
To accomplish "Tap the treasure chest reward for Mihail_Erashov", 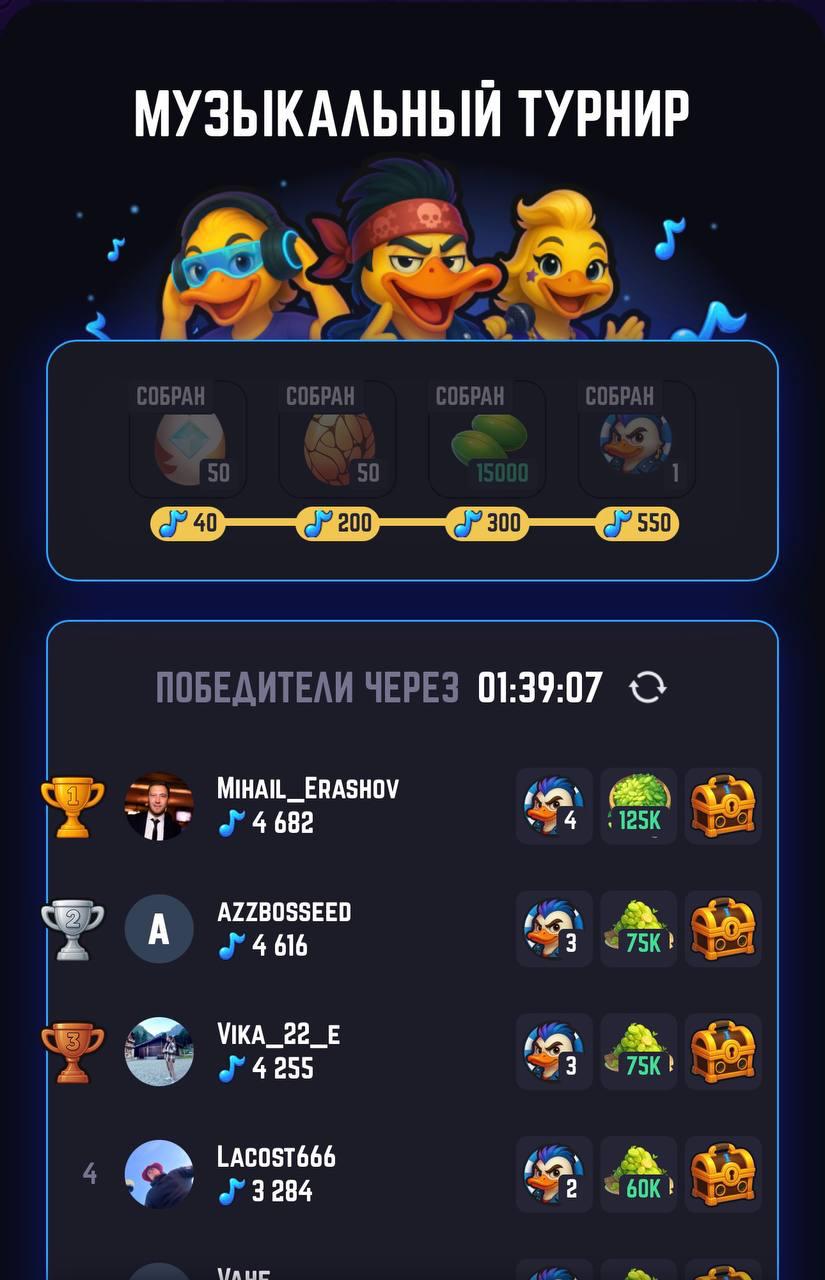I will (723, 806).
